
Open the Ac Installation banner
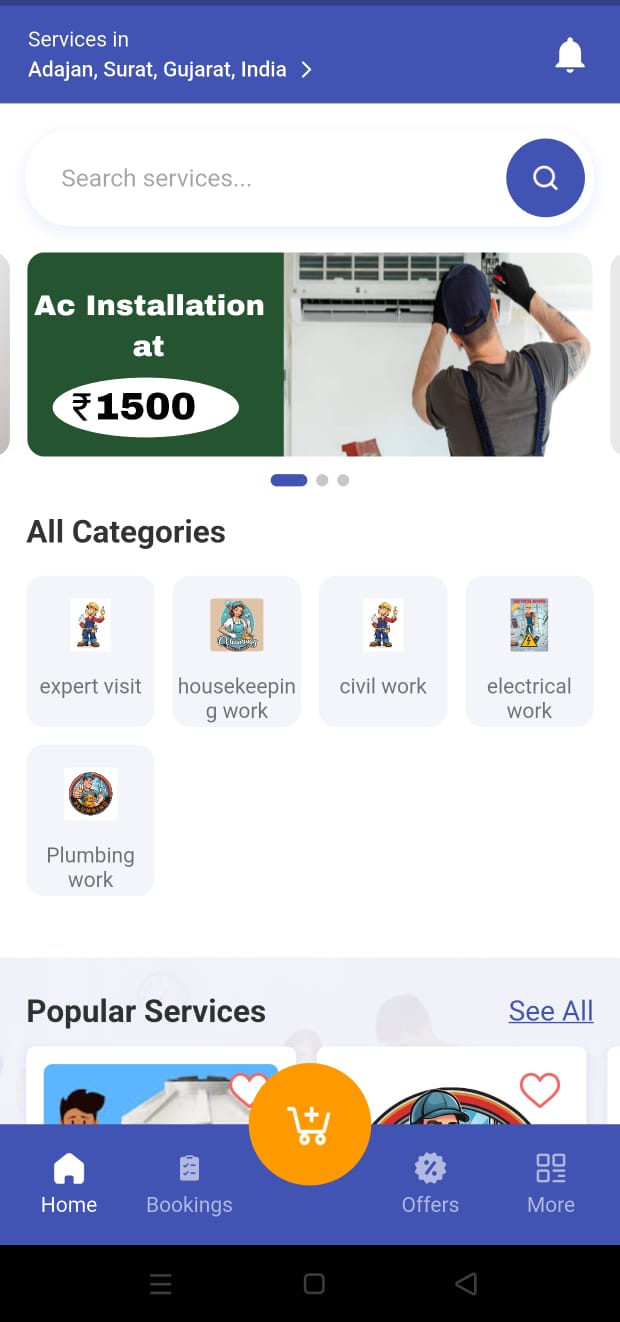click(x=309, y=354)
